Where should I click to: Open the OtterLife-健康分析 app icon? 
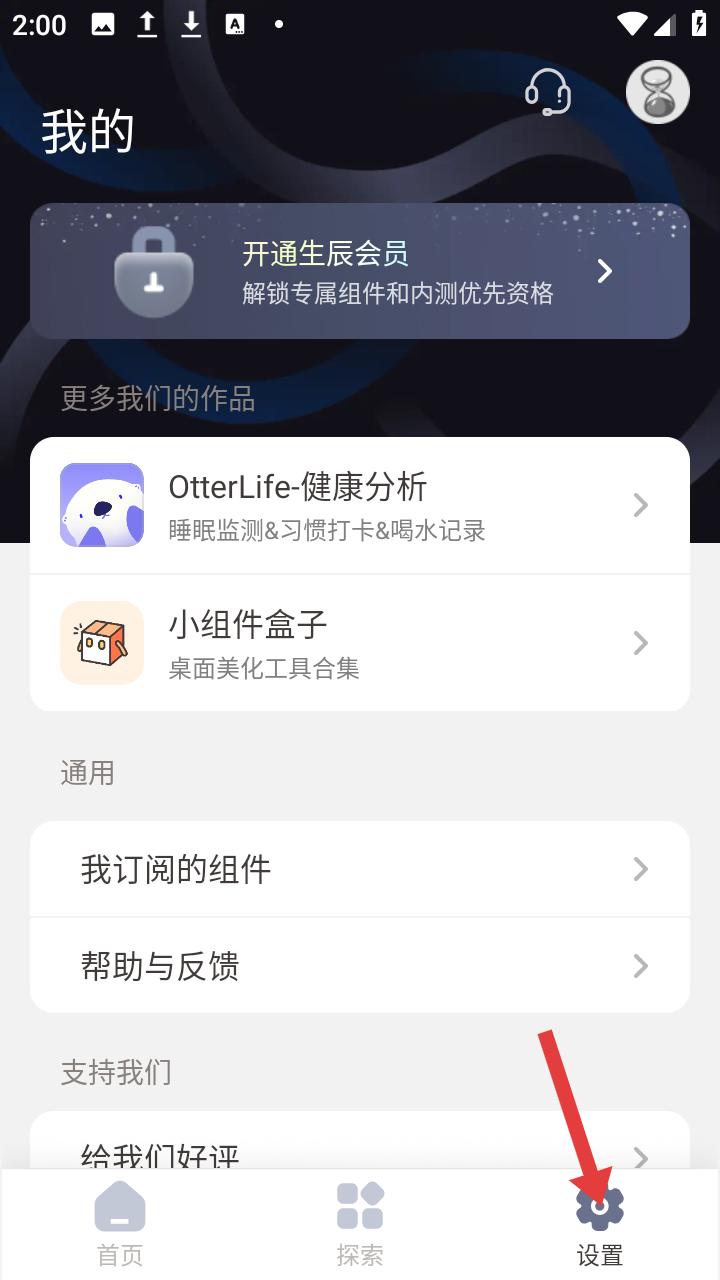click(101, 504)
